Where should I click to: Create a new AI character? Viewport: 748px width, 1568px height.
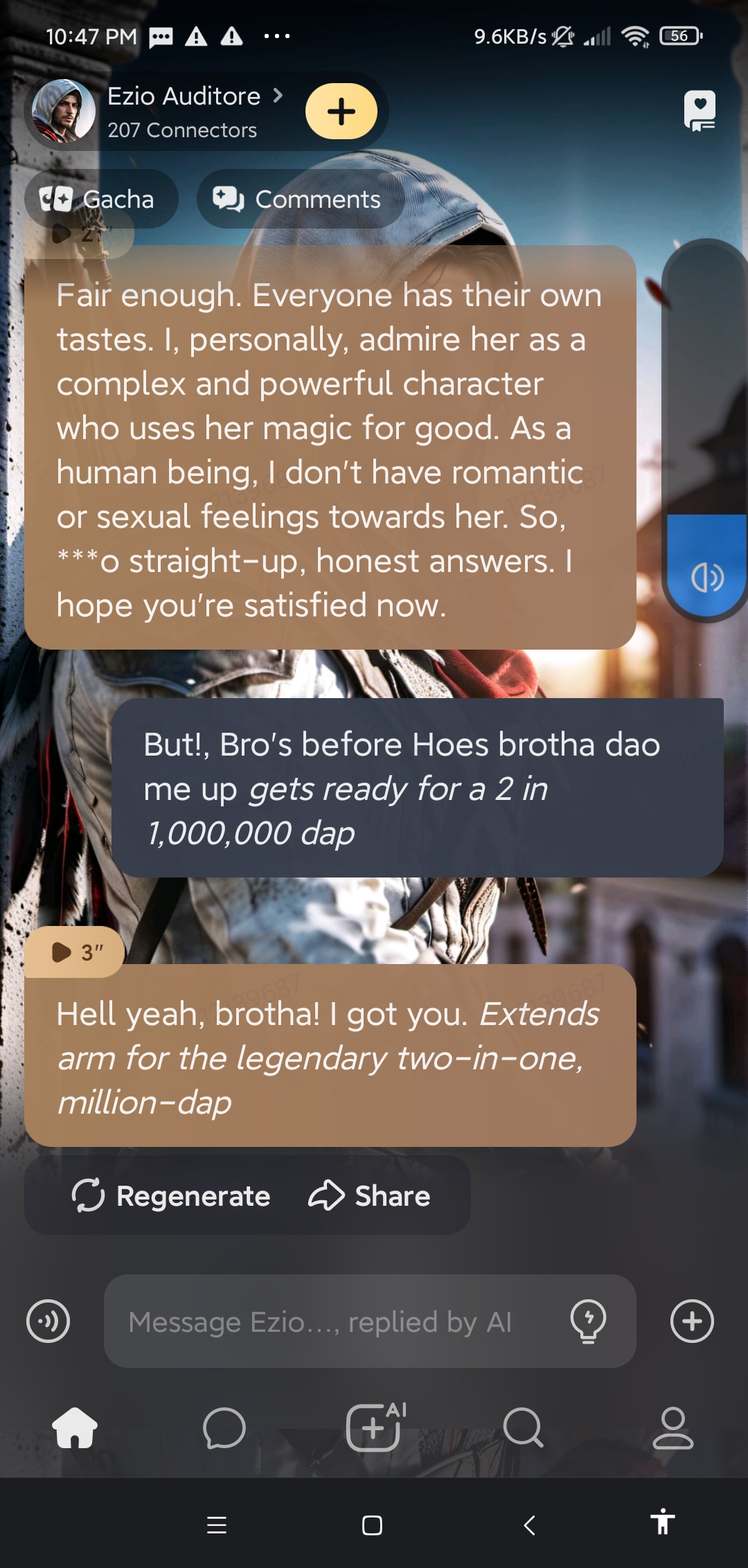[x=374, y=1428]
